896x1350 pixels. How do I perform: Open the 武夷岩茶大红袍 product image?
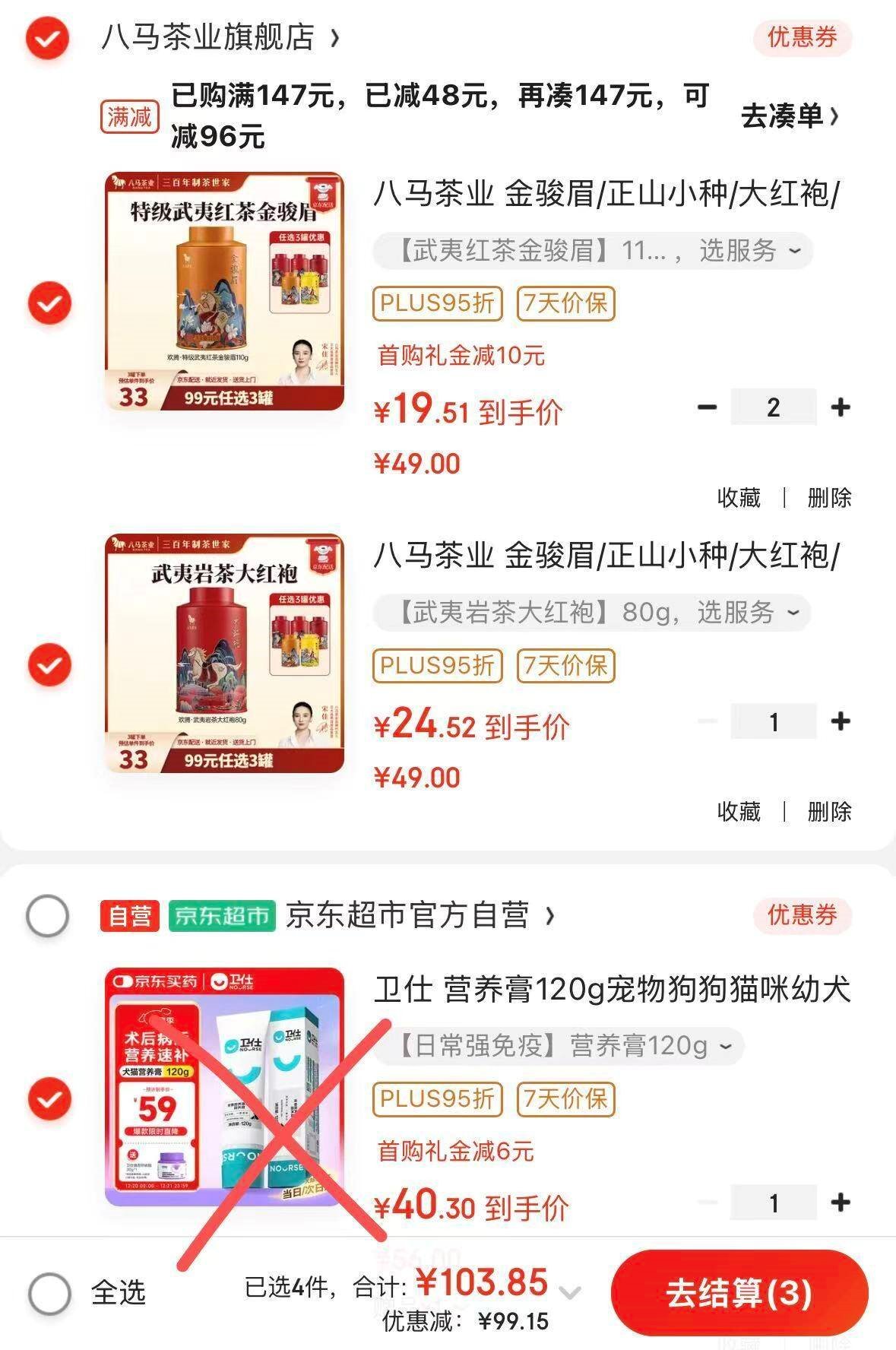[x=224, y=654]
